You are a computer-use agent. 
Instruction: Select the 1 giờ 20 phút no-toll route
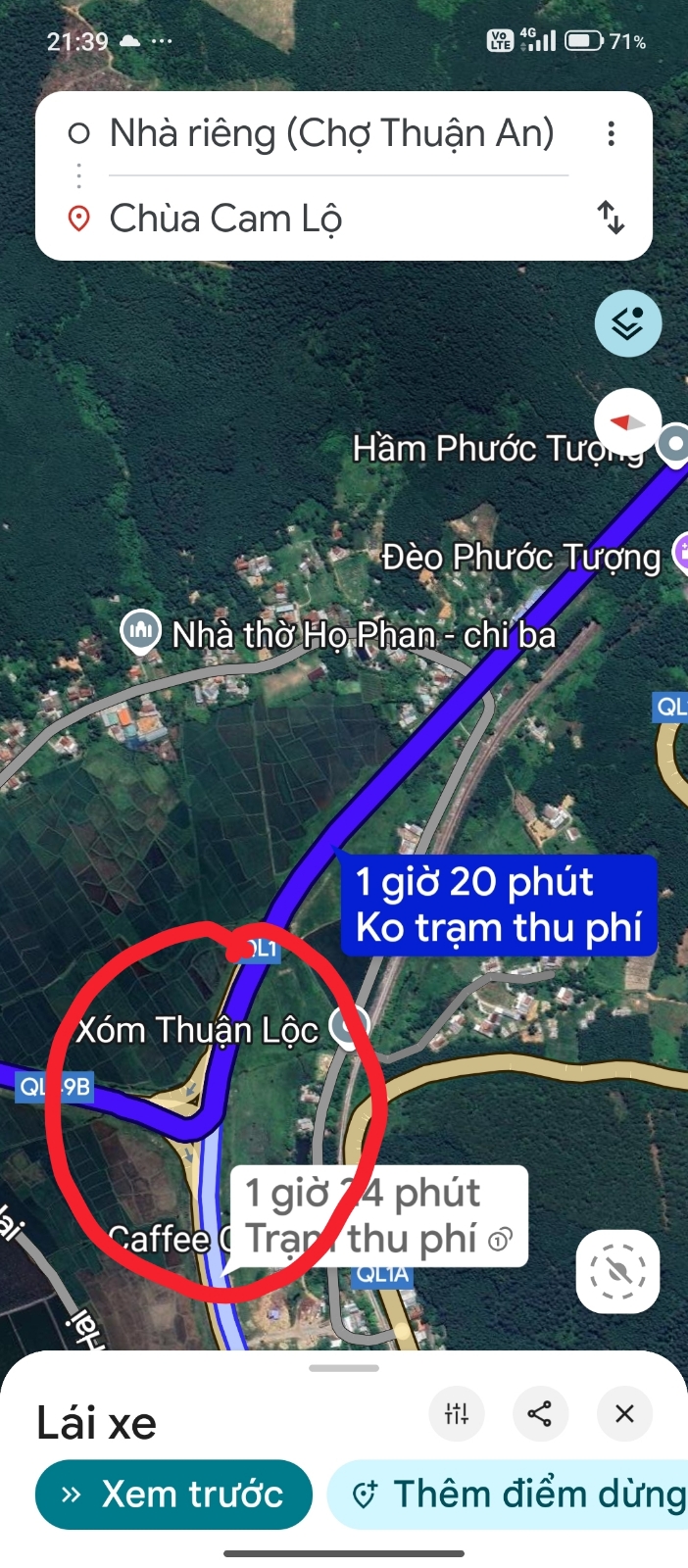click(498, 905)
